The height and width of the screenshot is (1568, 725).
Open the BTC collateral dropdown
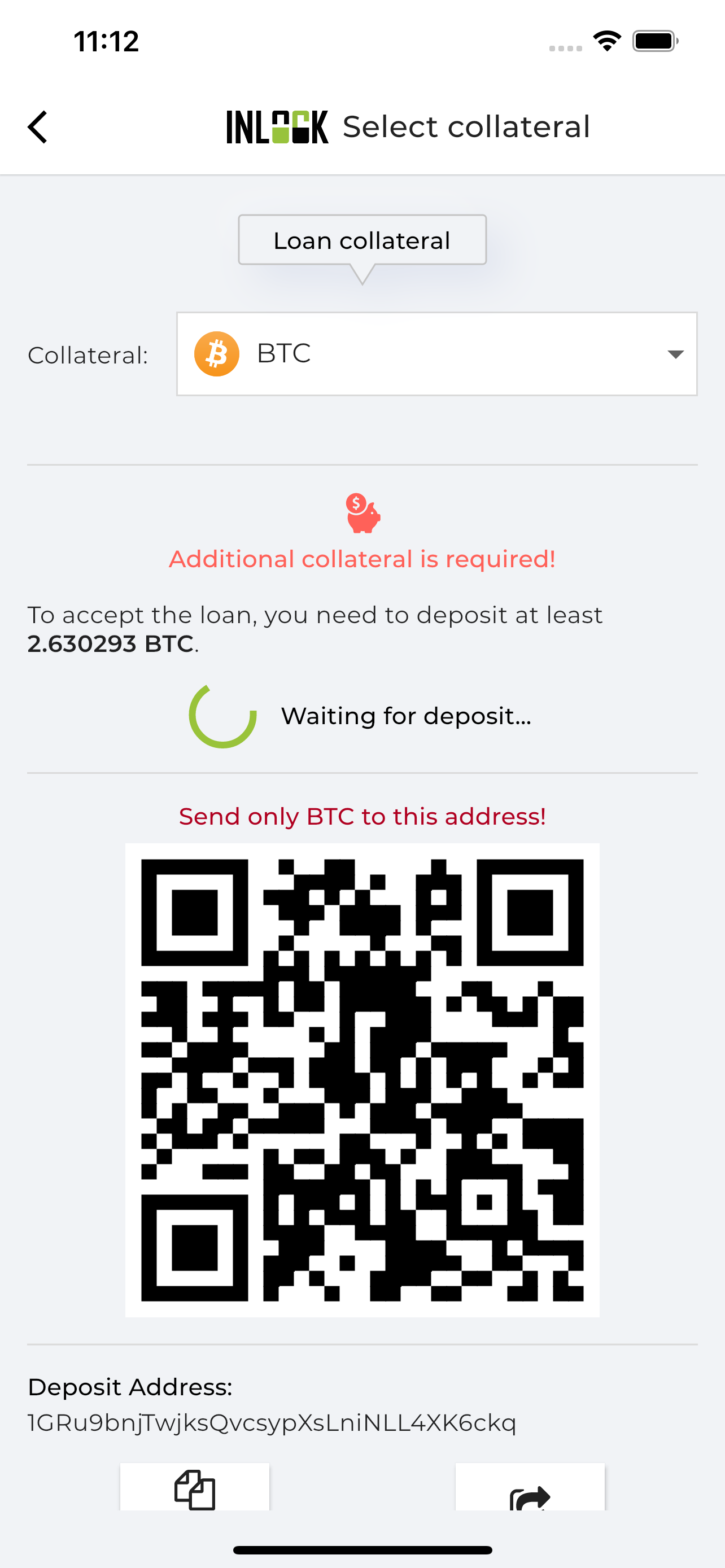coord(436,354)
